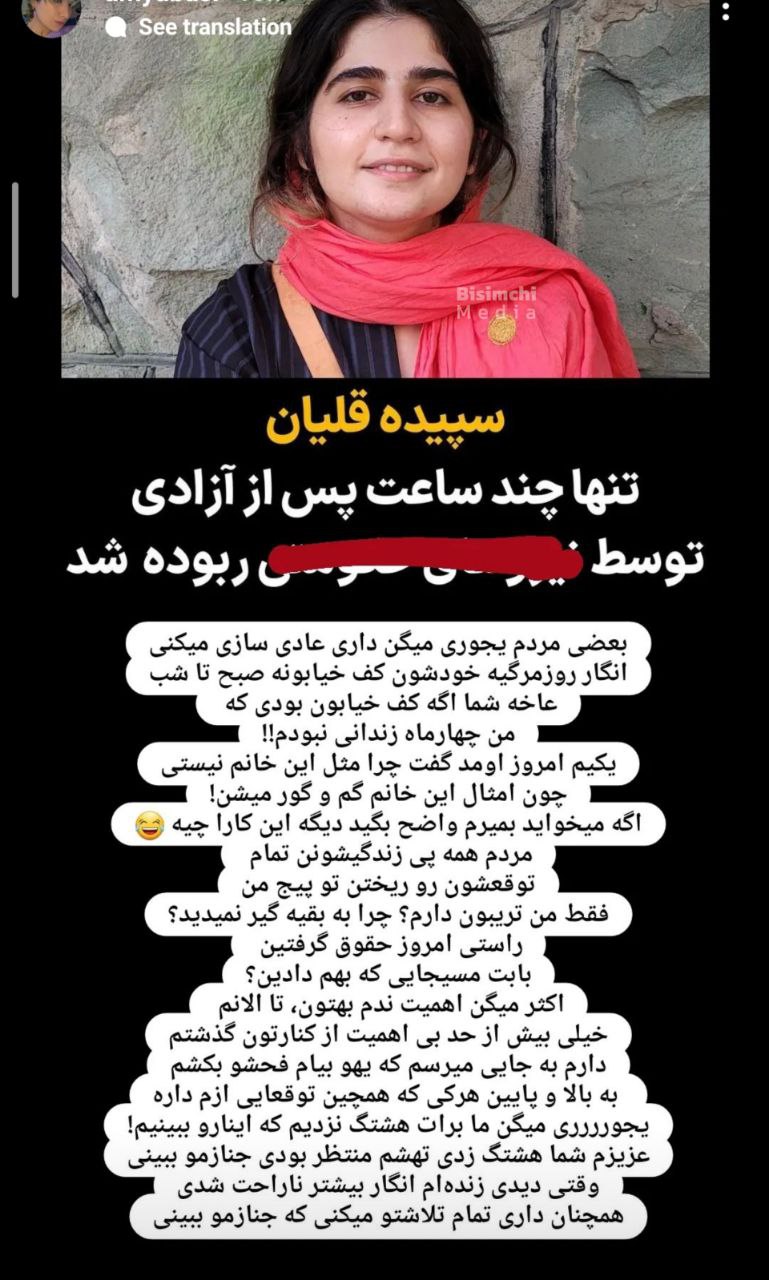The image size is (769, 1280).
Task: Tap the top dot of the menu icon
Action: click(x=727, y=6)
